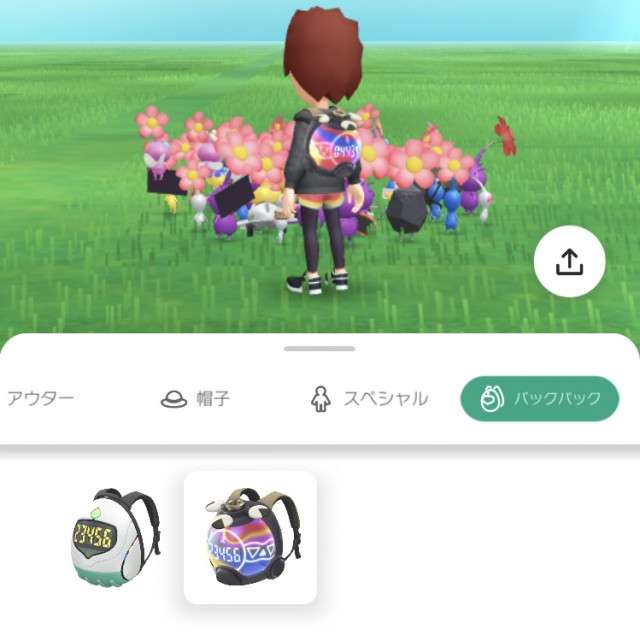
Task: Share the avatar preview
Action: (569, 262)
